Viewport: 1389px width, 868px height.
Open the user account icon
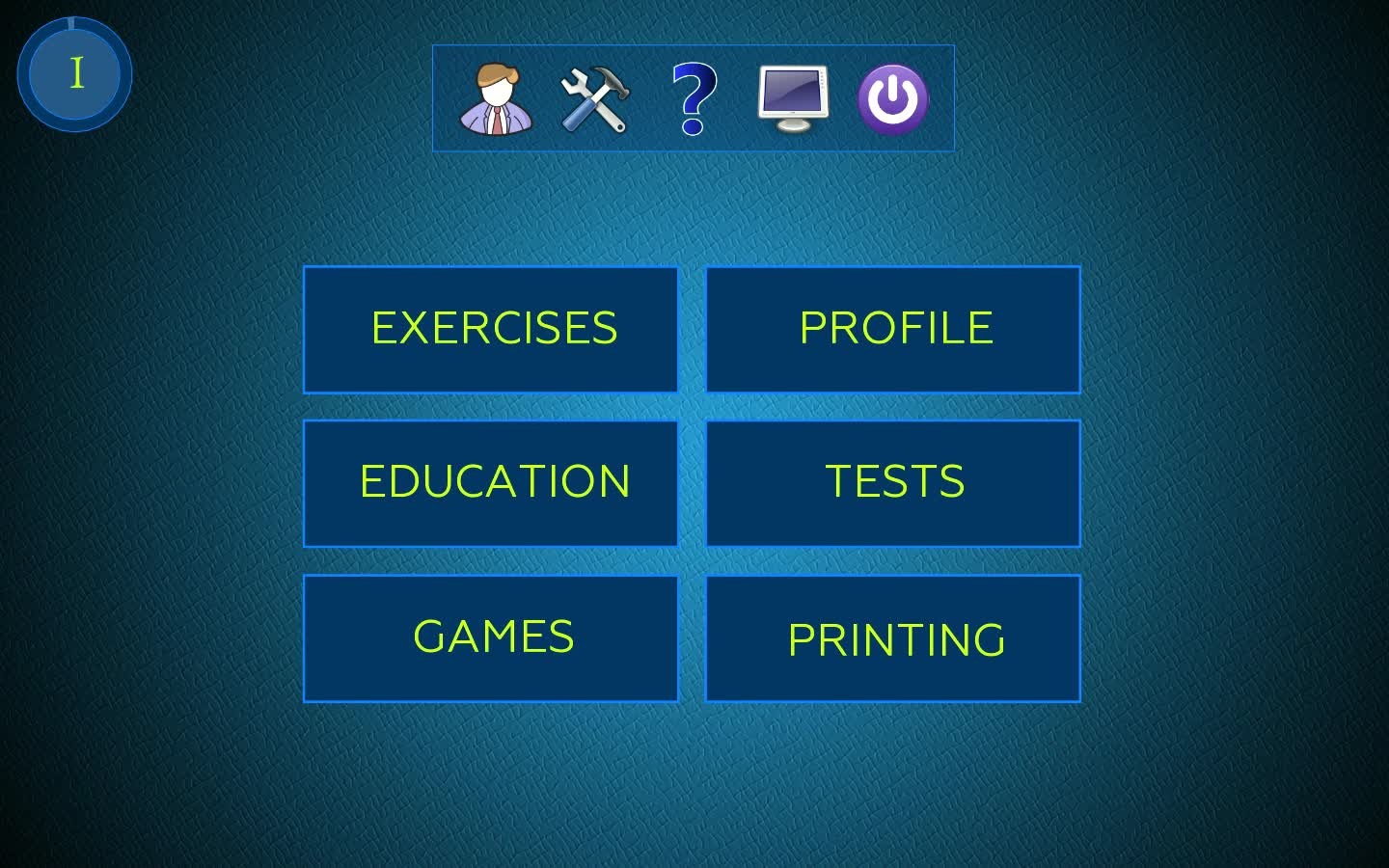[496, 98]
